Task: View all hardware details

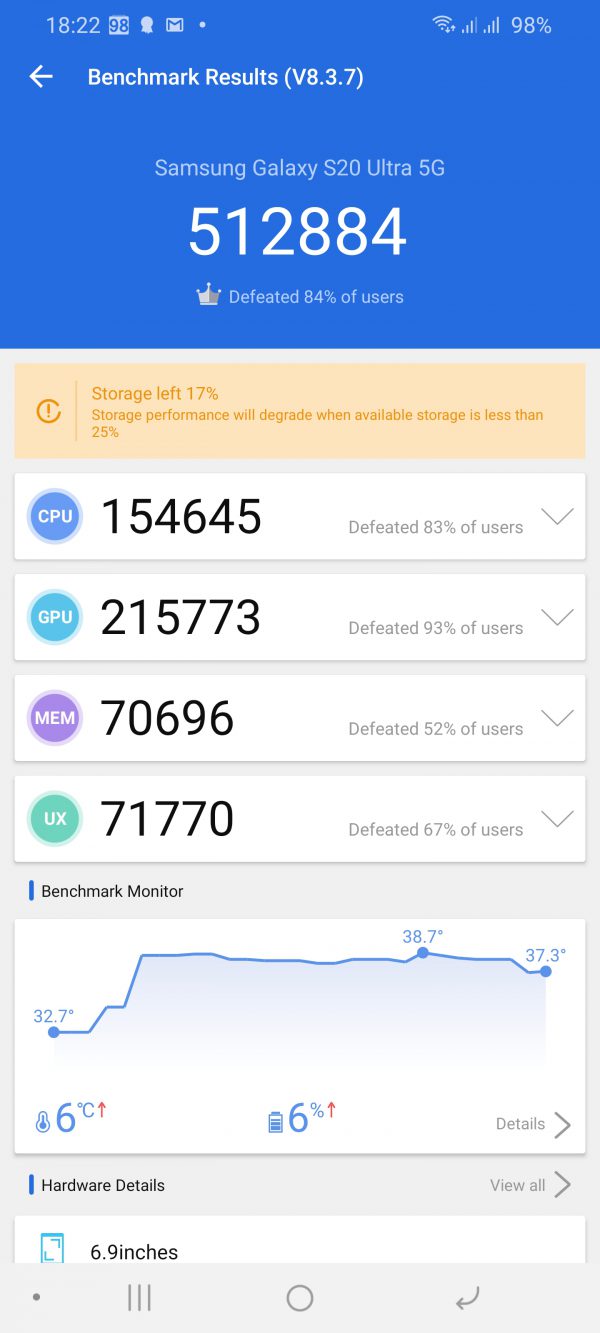Action: click(530, 1185)
